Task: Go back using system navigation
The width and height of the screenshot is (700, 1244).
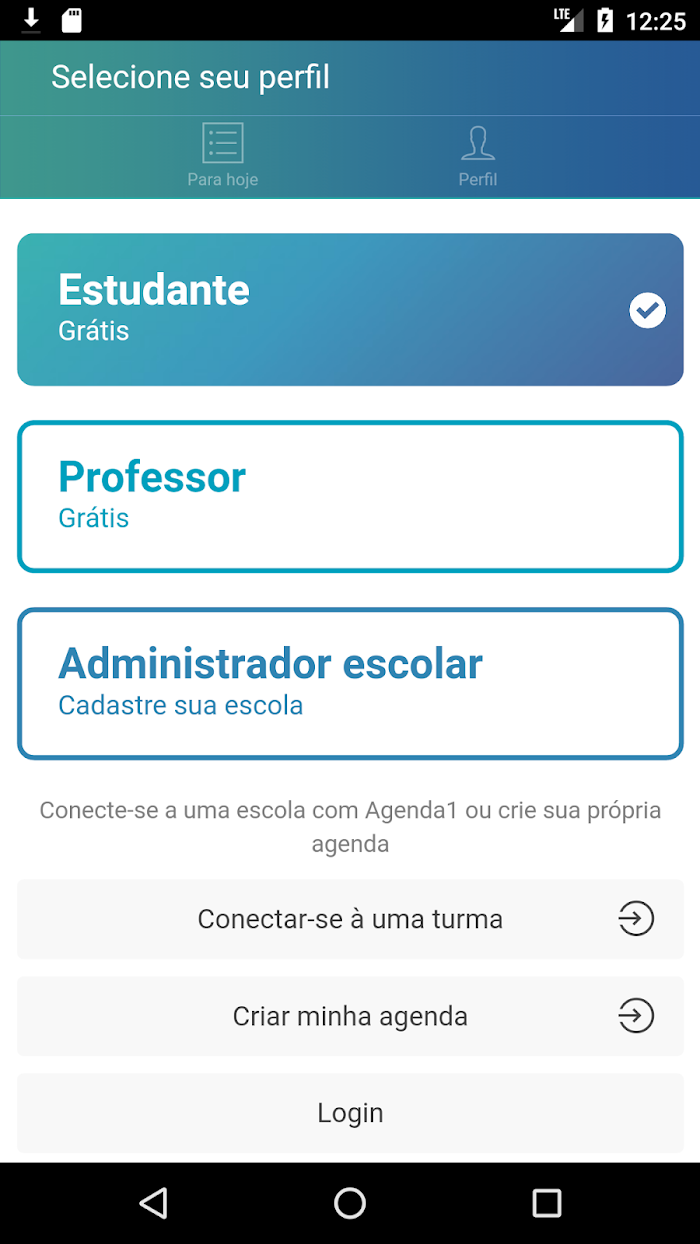Action: tap(153, 1203)
